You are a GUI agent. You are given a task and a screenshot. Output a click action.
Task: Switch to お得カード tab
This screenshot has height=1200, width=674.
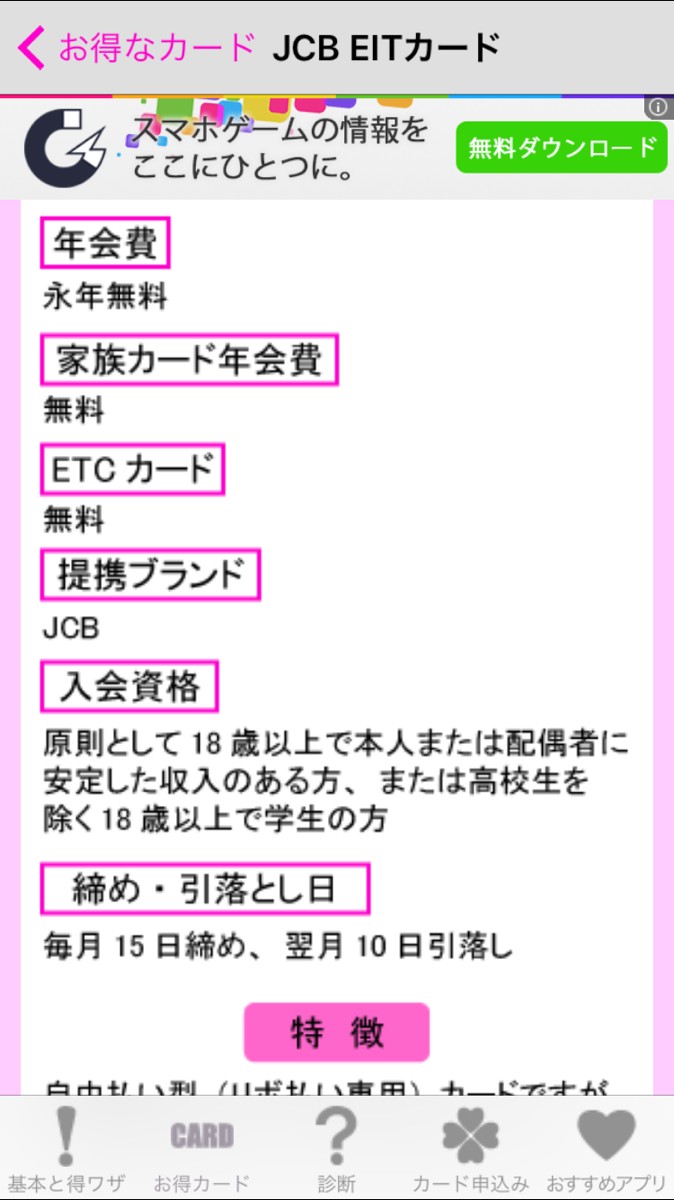point(202,1150)
